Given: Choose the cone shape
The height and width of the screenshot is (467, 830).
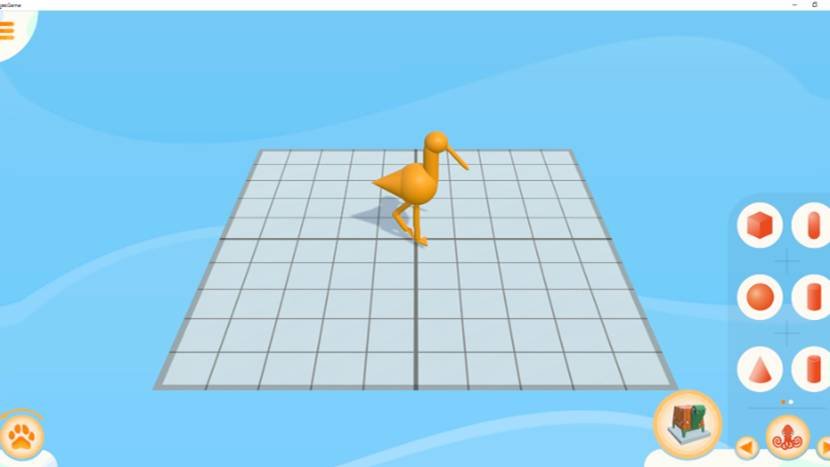Looking at the screenshot, I should [x=760, y=369].
